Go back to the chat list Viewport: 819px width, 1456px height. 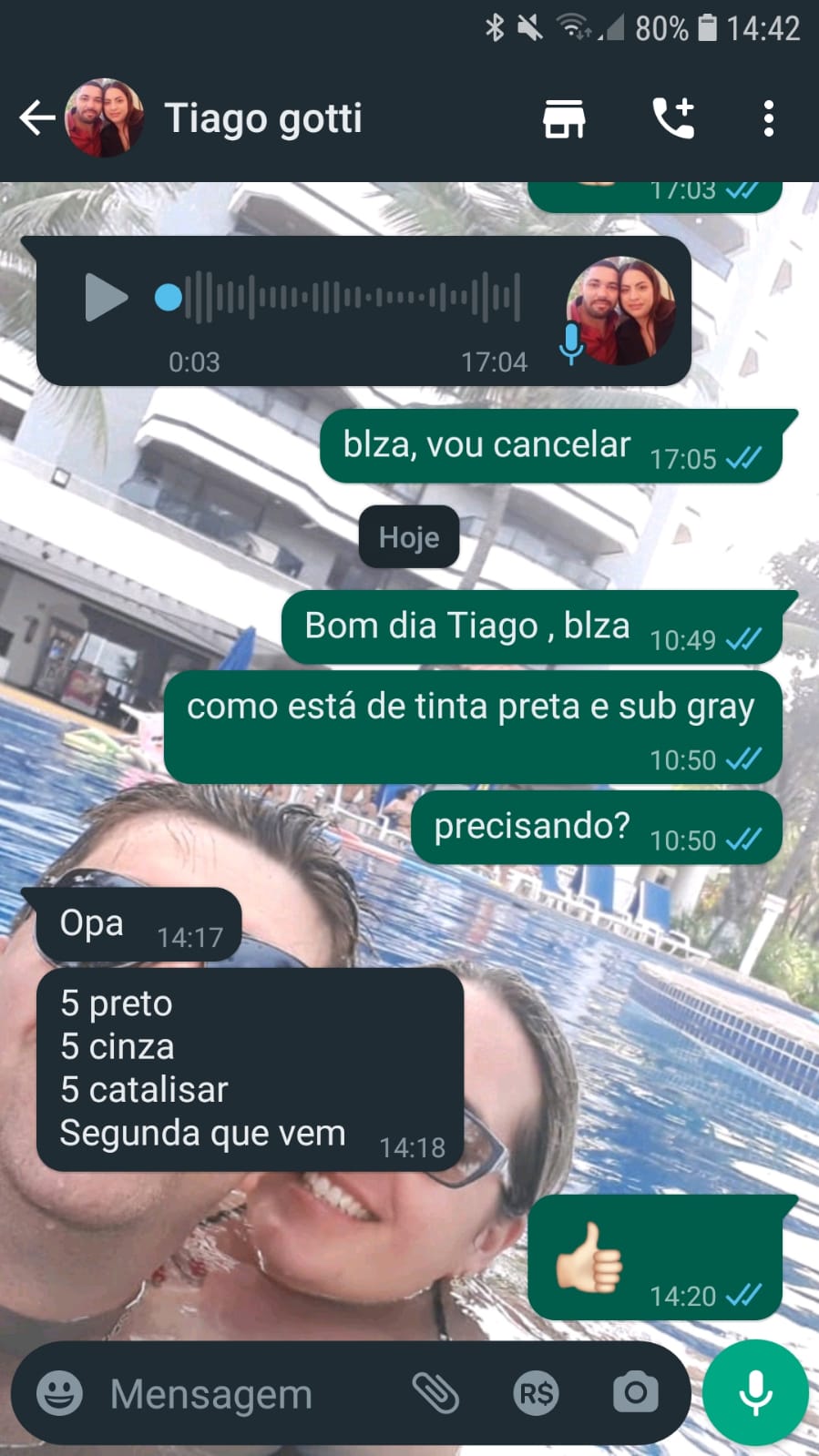(x=36, y=118)
